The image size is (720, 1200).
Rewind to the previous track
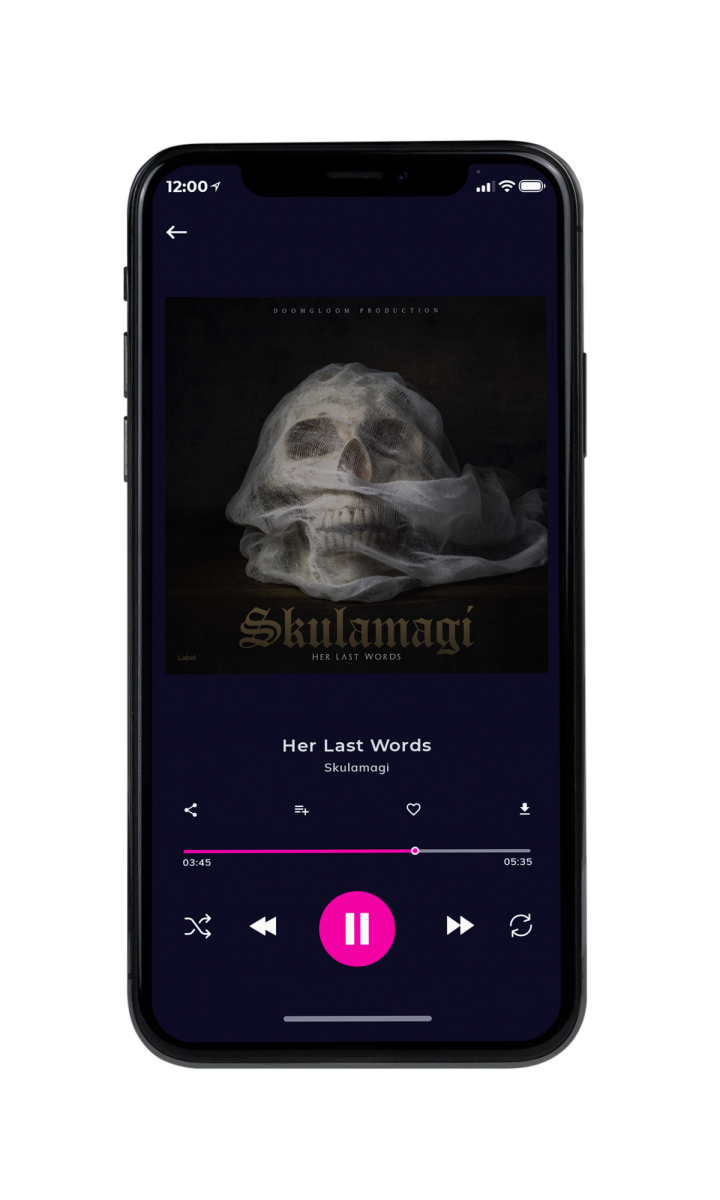click(x=263, y=927)
